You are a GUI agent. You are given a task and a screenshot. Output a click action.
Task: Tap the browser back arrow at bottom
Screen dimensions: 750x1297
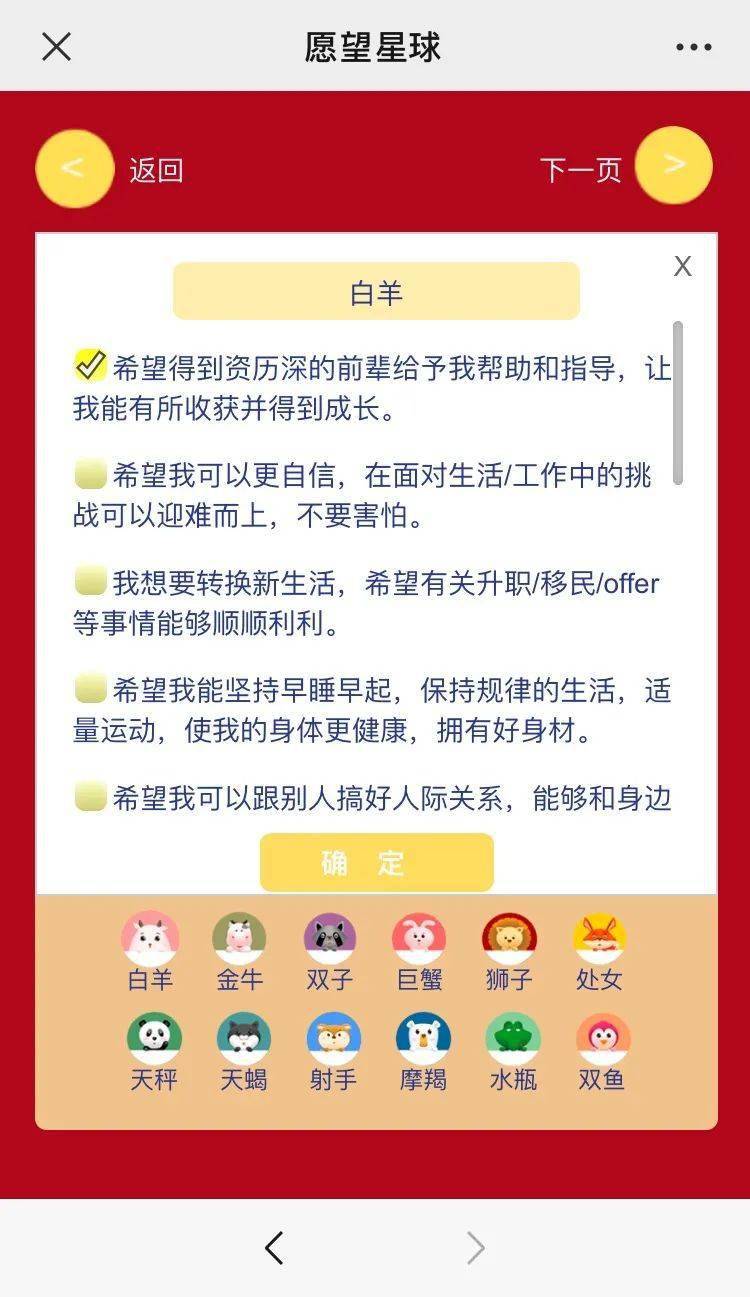(274, 1247)
